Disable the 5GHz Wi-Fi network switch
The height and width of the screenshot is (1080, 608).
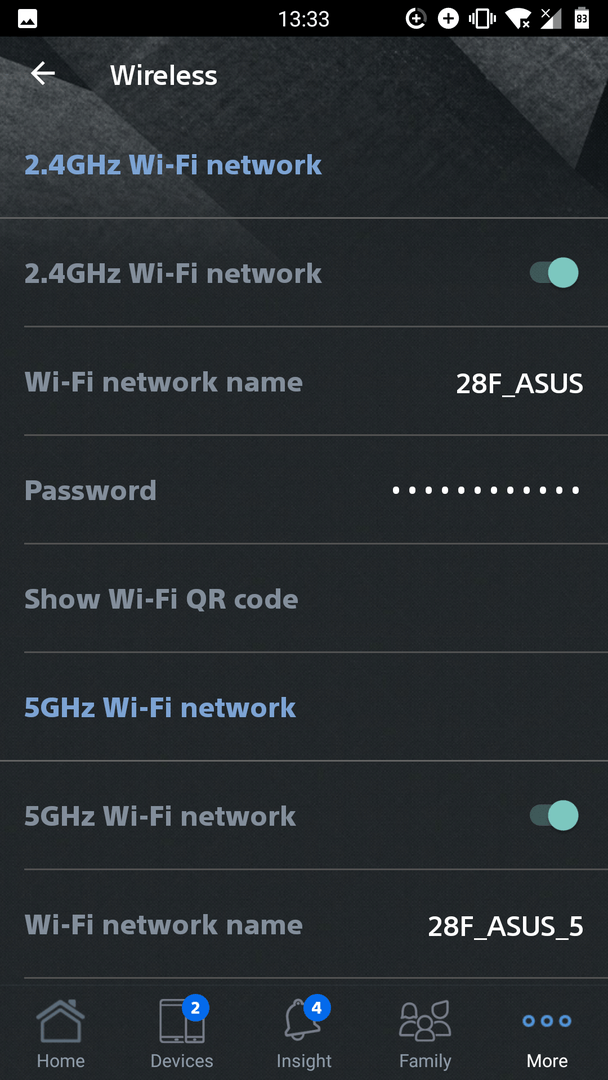(554, 816)
